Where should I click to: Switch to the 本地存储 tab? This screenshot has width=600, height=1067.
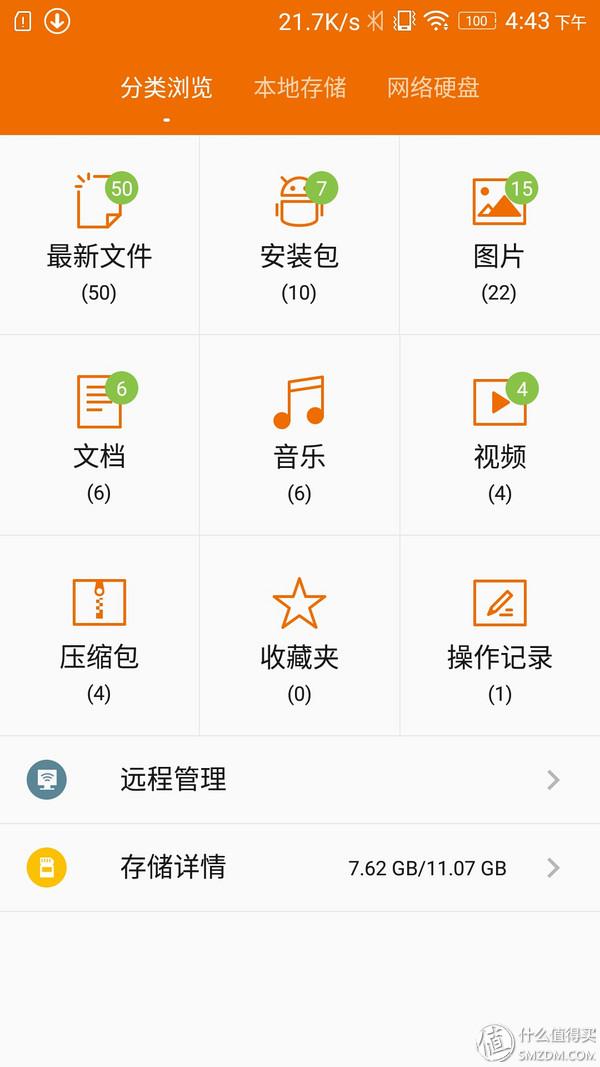coord(300,88)
